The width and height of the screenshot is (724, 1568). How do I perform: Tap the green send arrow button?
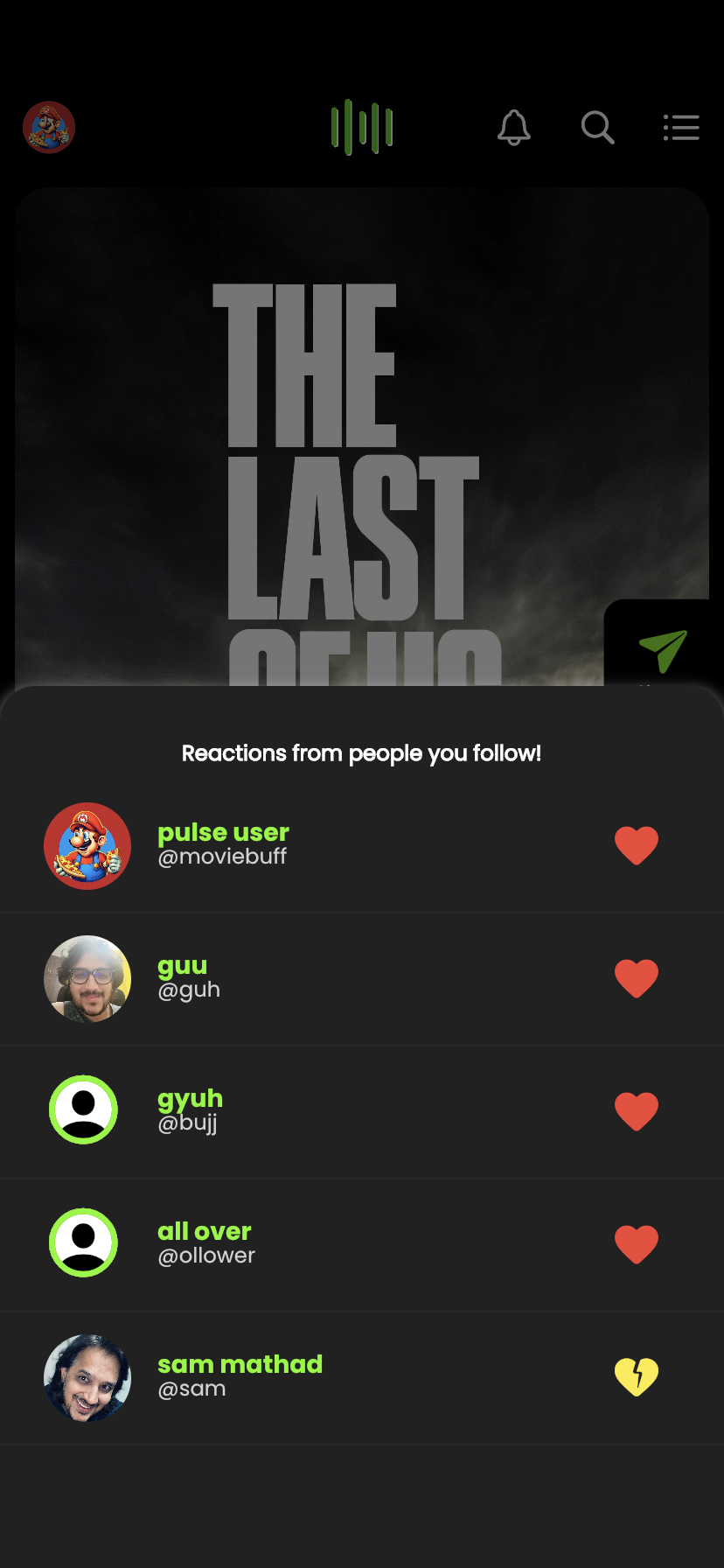click(663, 649)
